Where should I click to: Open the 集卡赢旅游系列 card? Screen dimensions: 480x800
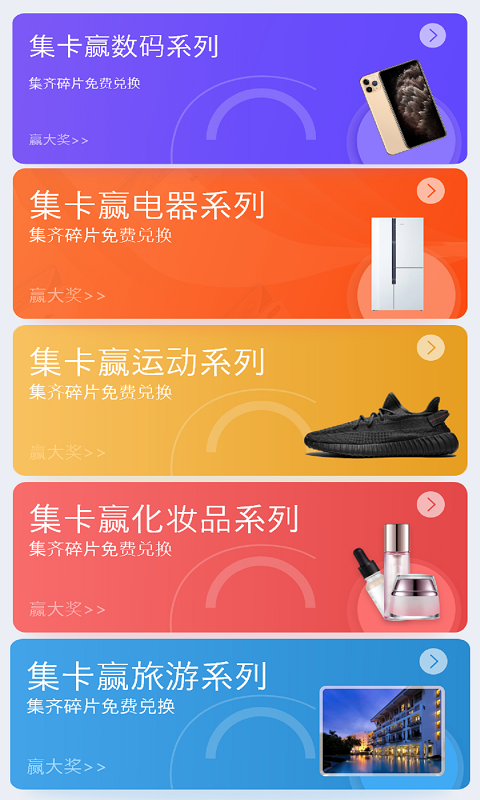tap(240, 714)
